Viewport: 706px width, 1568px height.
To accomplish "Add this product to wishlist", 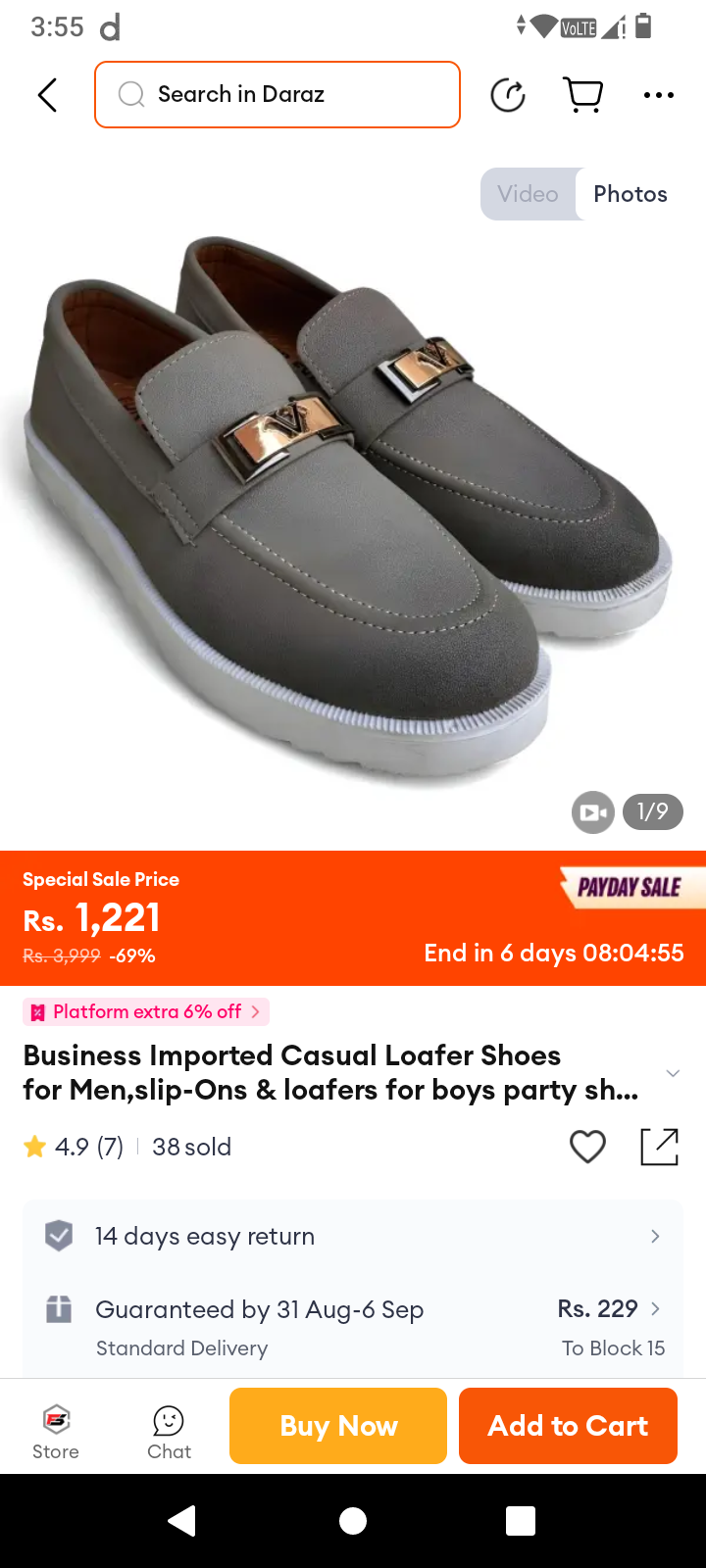I will tap(587, 1147).
